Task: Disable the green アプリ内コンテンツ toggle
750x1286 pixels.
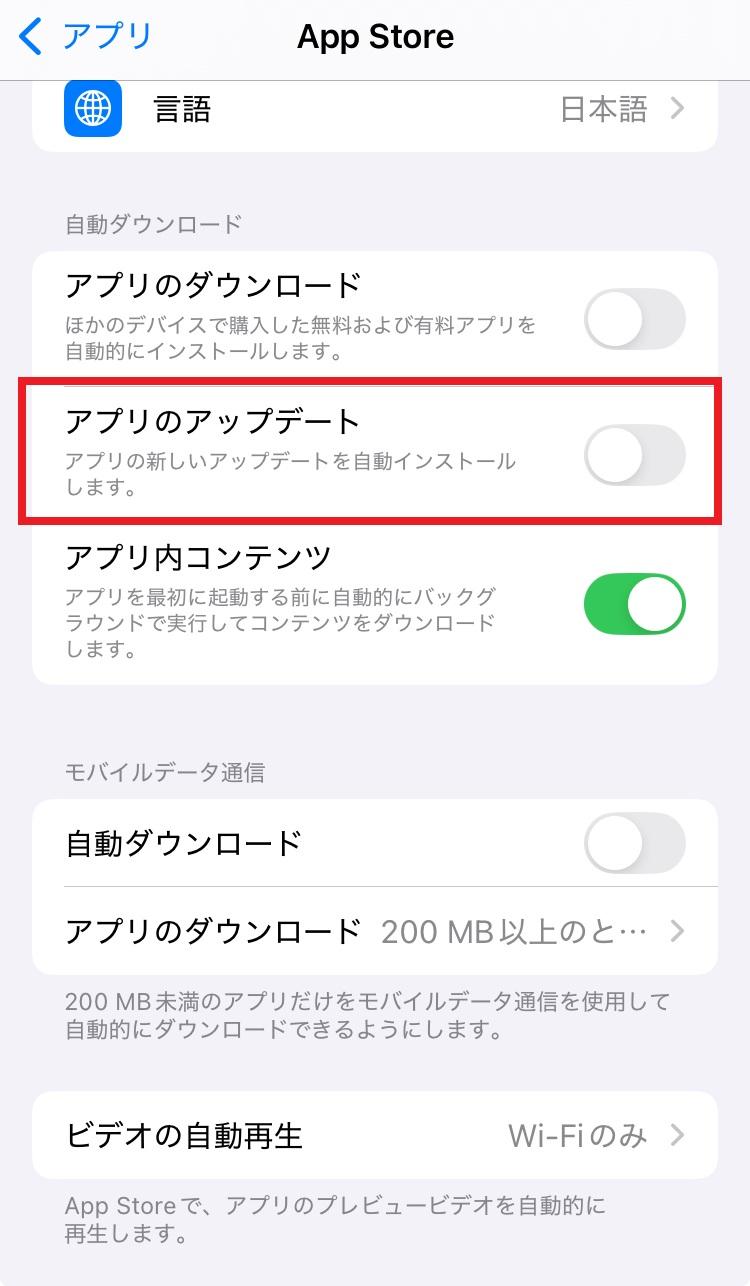Action: tap(634, 604)
